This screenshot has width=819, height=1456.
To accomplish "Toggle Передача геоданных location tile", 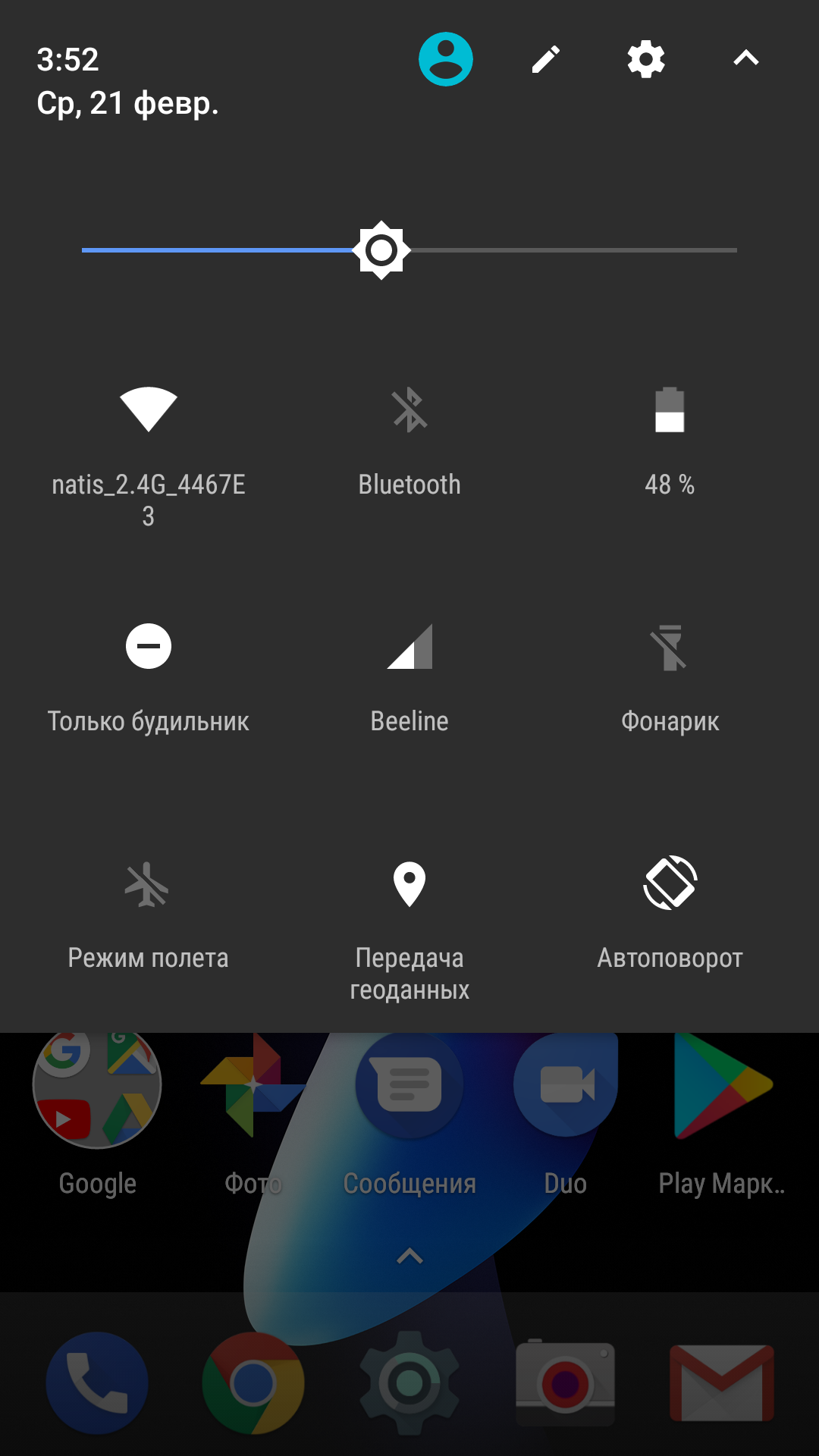I will pos(409,884).
